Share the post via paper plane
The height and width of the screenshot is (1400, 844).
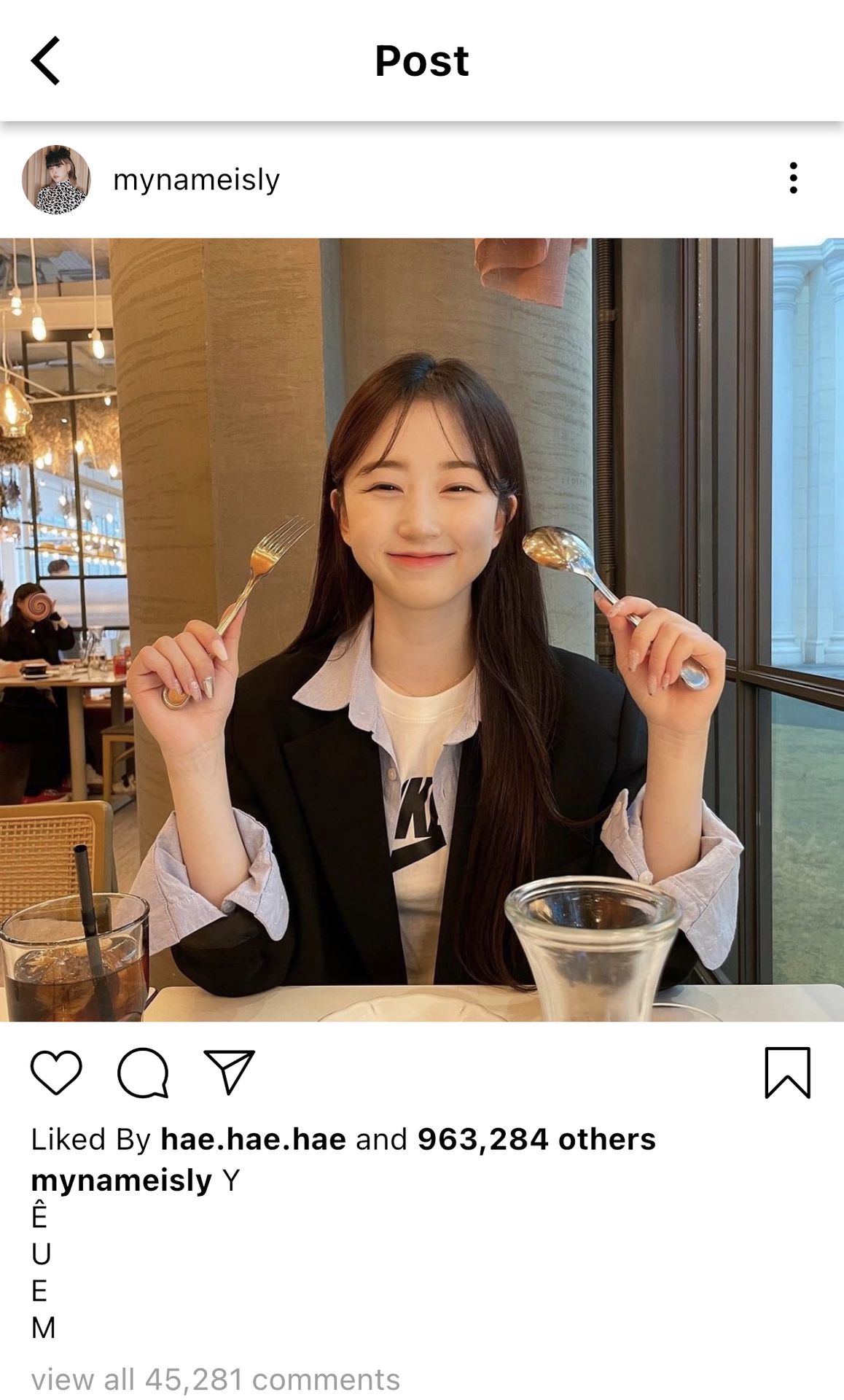pyautogui.click(x=229, y=1072)
